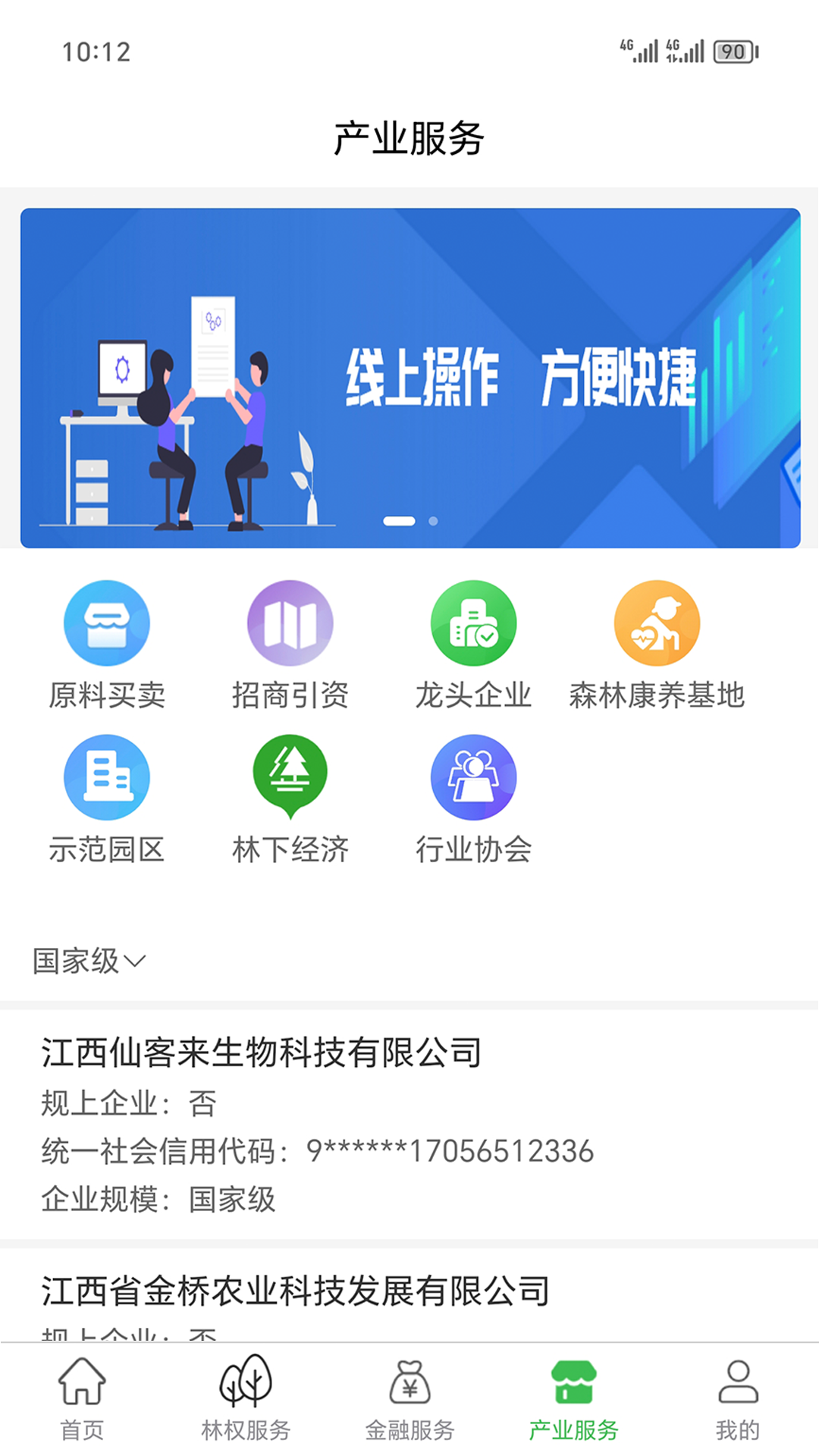Screen dimensions: 819x1456
Task: Open 江西省金桥农业科技发展有限公司 company entry
Action: (296, 1291)
